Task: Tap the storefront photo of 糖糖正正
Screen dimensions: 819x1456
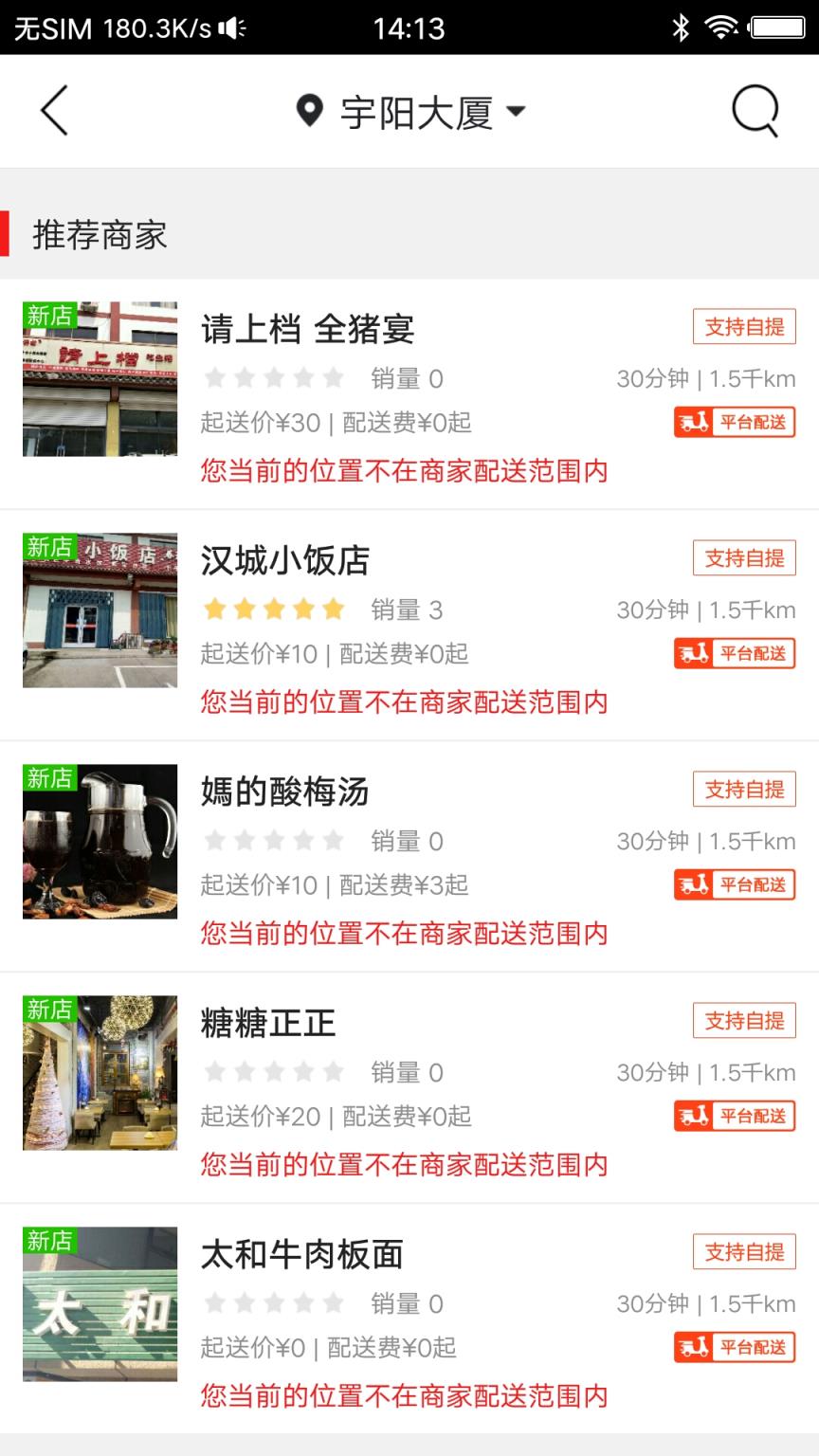Action: tap(100, 1072)
